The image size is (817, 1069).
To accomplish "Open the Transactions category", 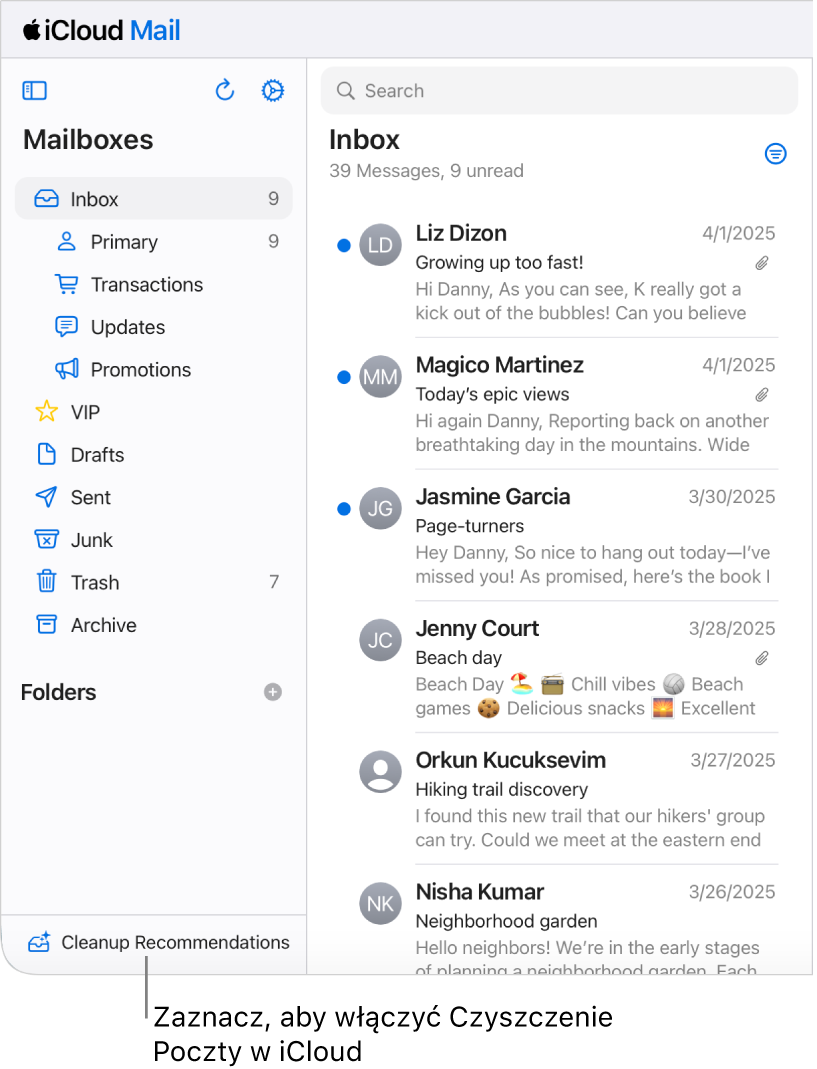I will pyautogui.click(x=146, y=285).
